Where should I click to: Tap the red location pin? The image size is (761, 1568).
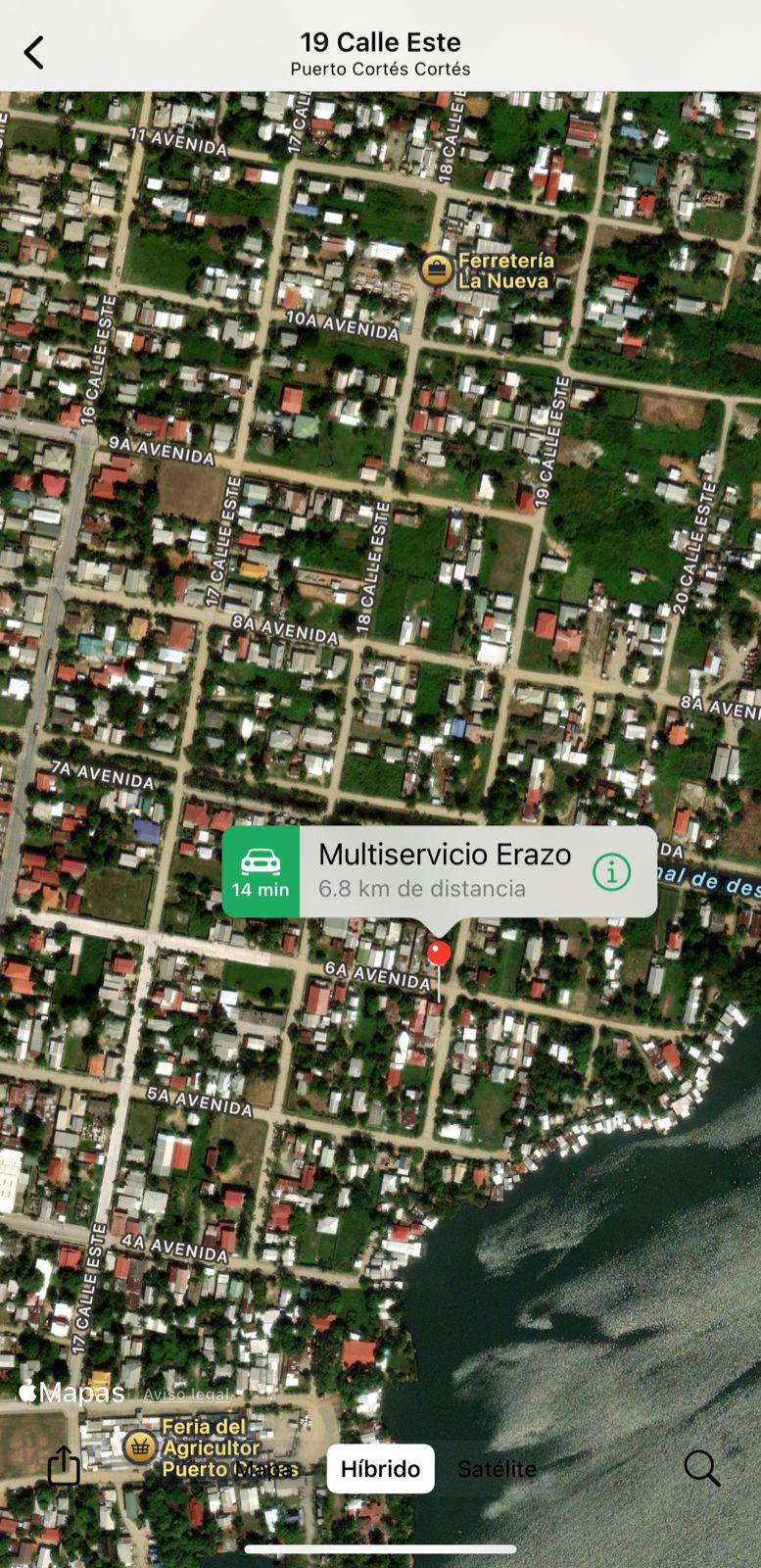pos(439,953)
